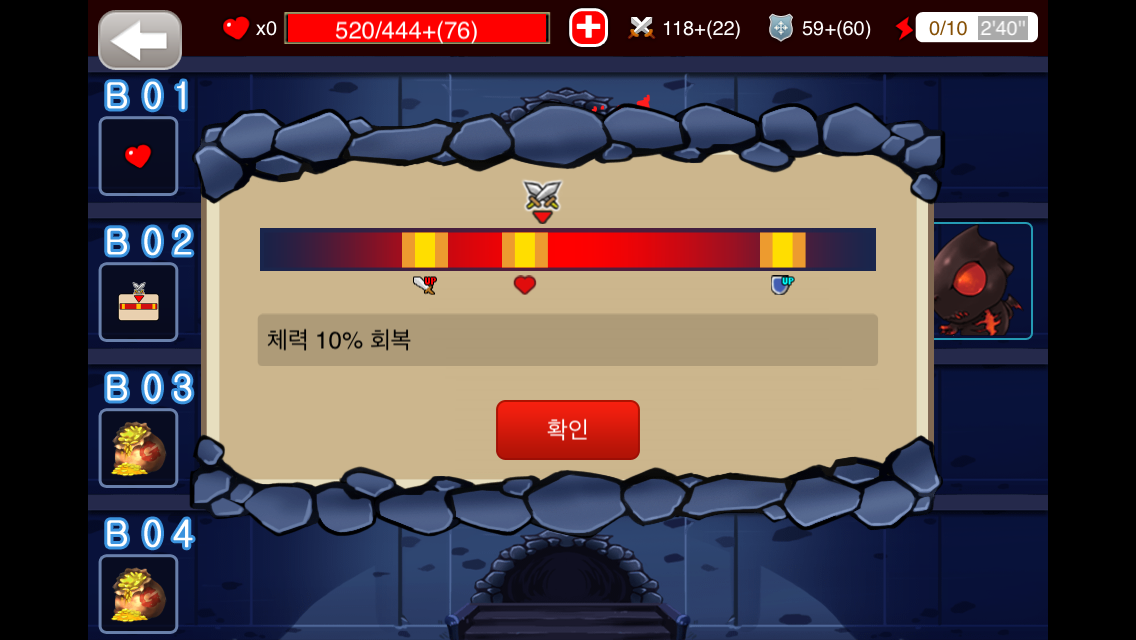The image size is (1136, 640).
Task: Tap the red plus heal button
Action: click(x=588, y=28)
